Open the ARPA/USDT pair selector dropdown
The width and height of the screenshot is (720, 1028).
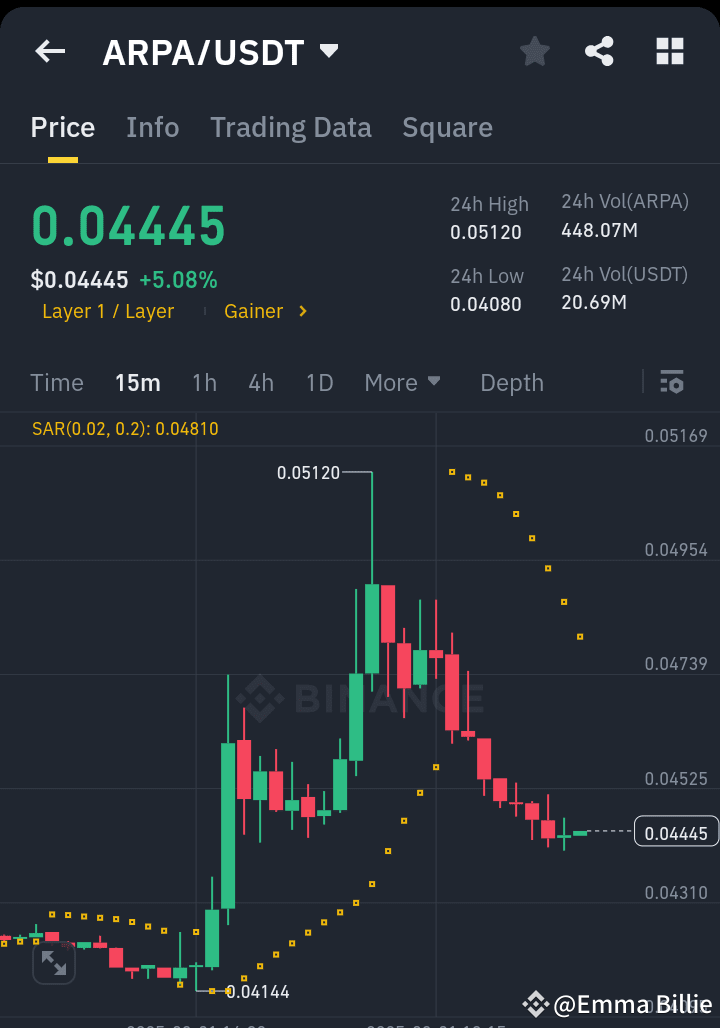pyautogui.click(x=328, y=51)
